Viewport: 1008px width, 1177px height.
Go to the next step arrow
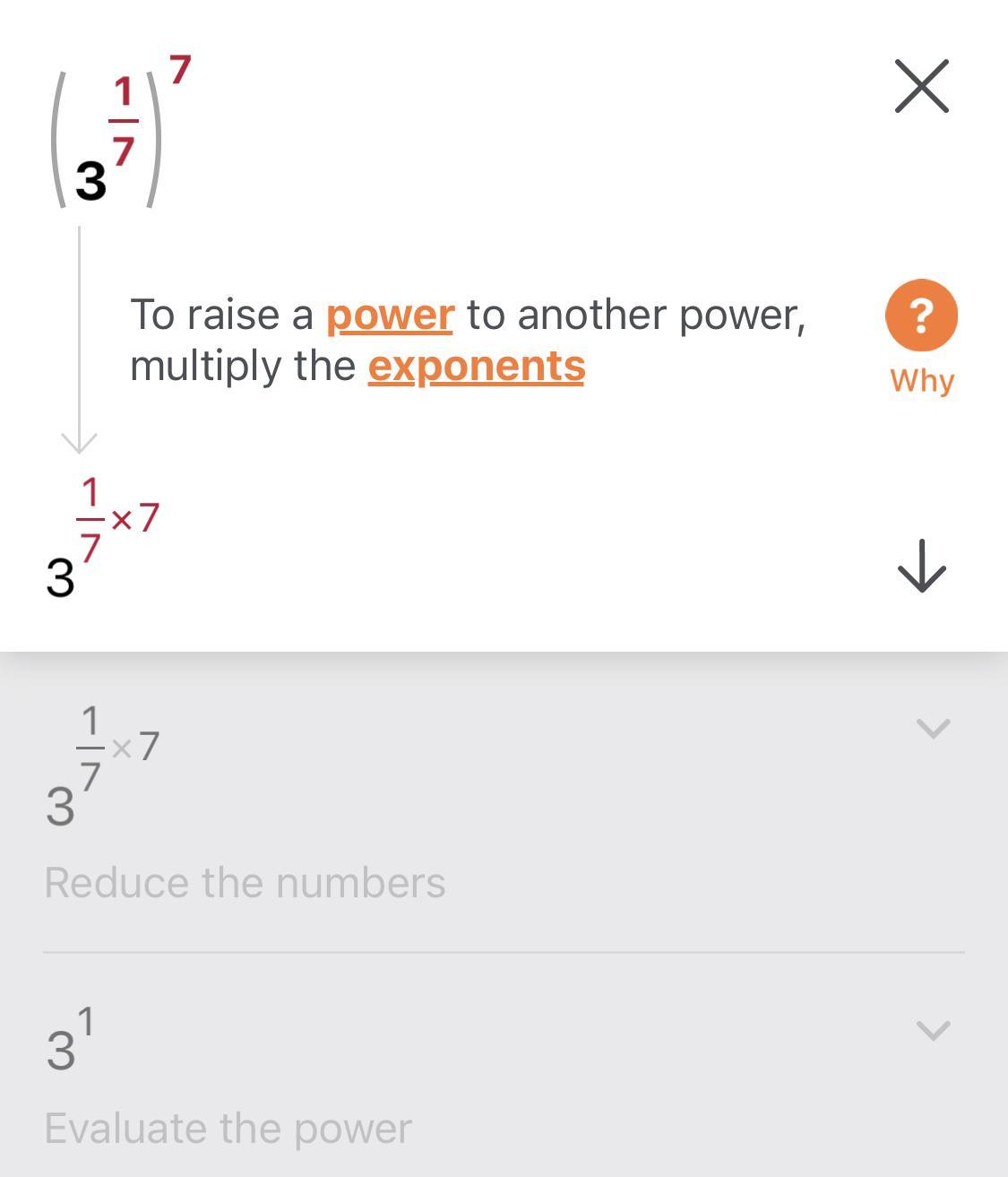[x=921, y=566]
